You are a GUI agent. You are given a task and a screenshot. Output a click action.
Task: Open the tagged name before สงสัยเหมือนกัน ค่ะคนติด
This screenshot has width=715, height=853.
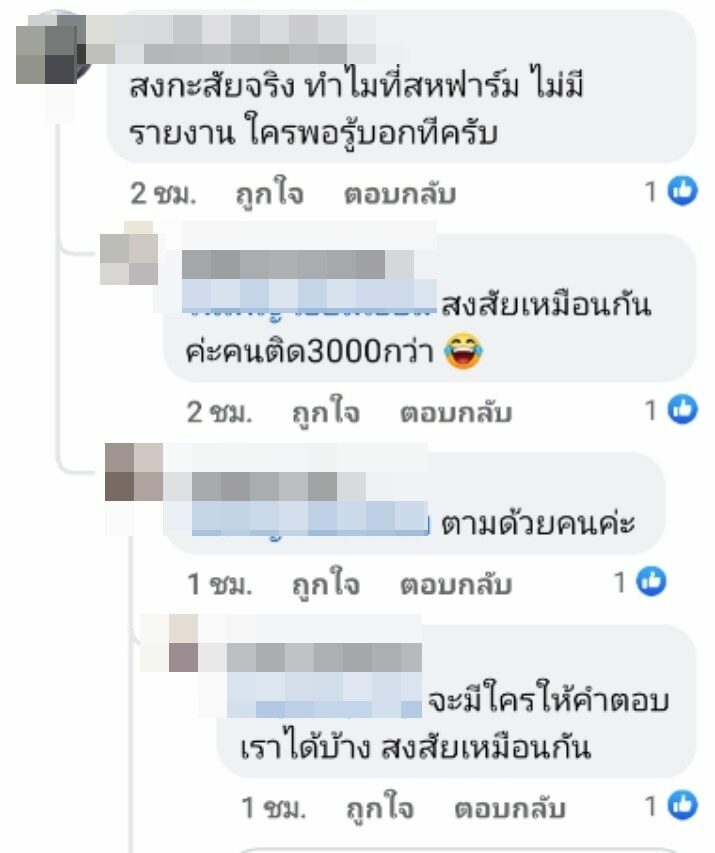(x=312, y=304)
